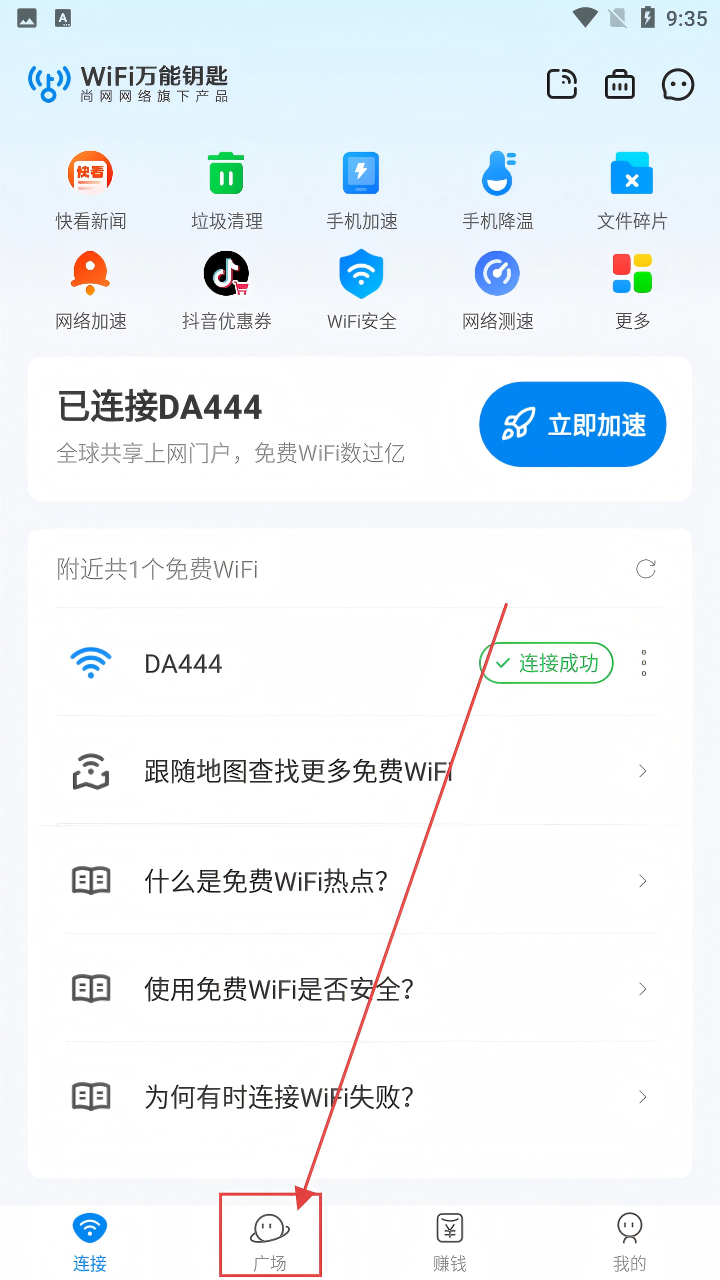Viewport: 720px width, 1280px height.
Task: Refresh the nearby free WiFi list
Action: point(646,569)
